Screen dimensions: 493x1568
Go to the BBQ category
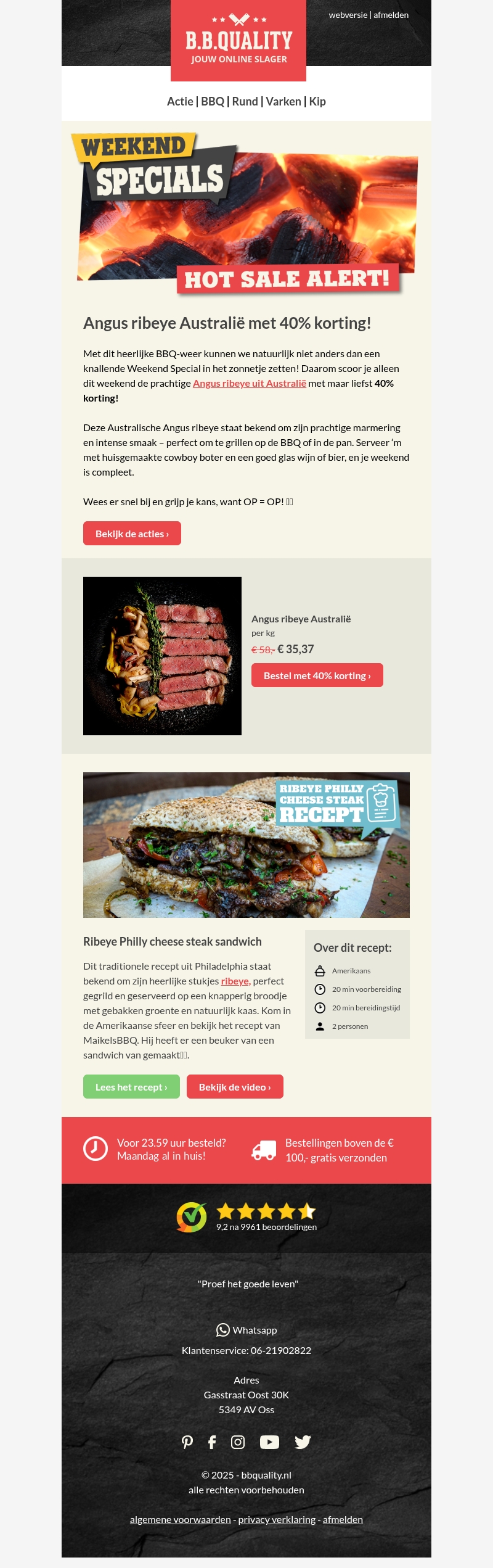(x=213, y=102)
